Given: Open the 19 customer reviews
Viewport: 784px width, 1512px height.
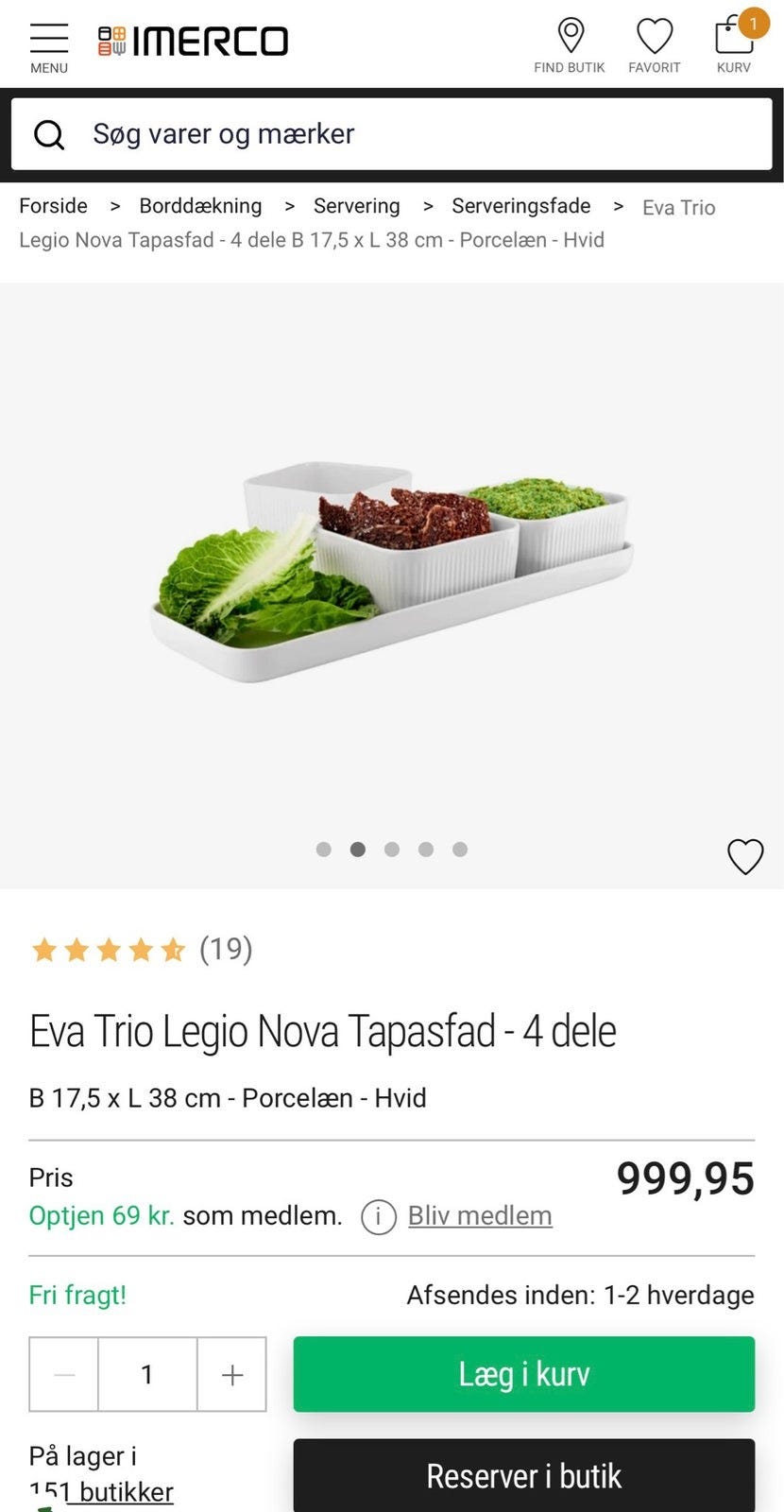Looking at the screenshot, I should [x=226, y=949].
